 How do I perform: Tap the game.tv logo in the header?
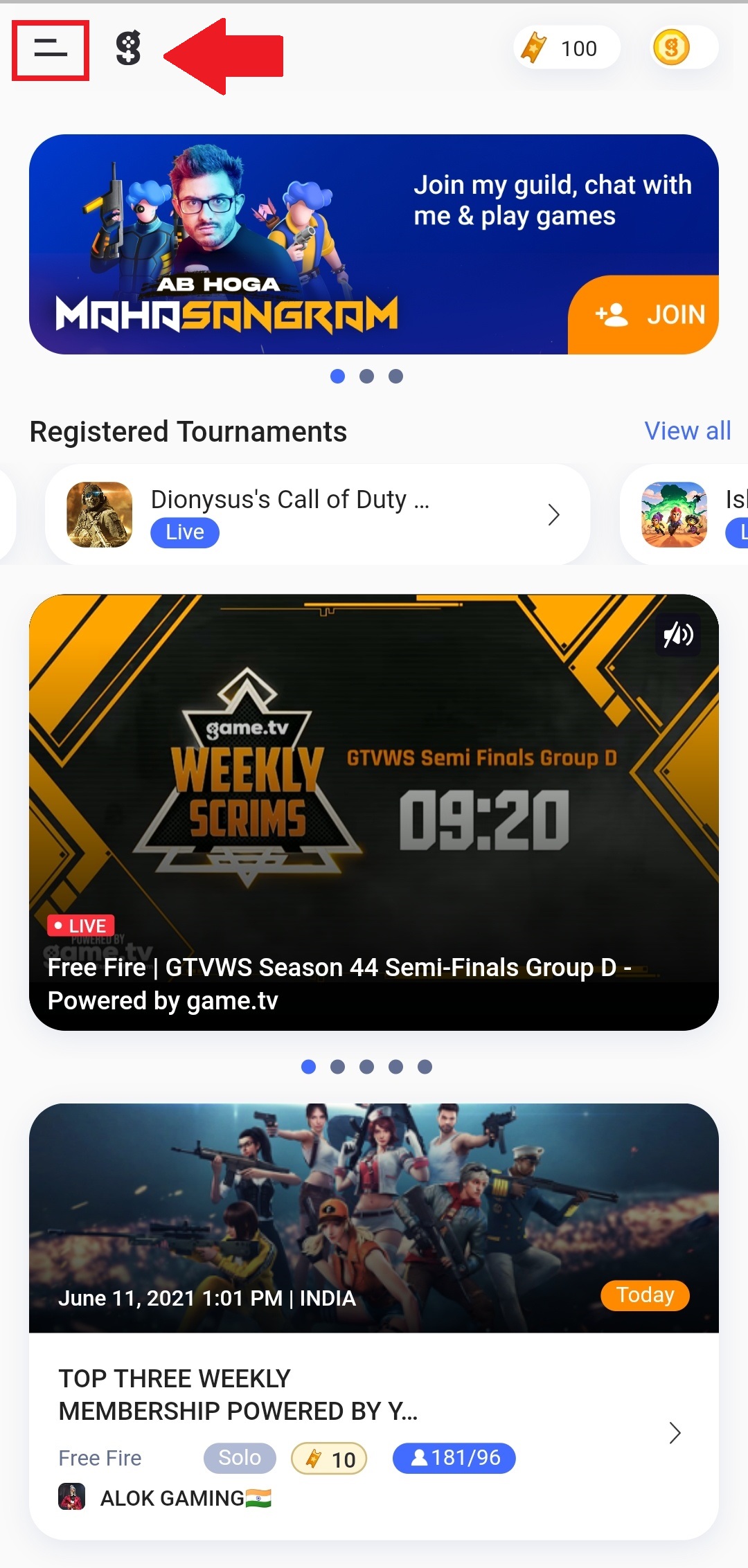tap(128, 48)
